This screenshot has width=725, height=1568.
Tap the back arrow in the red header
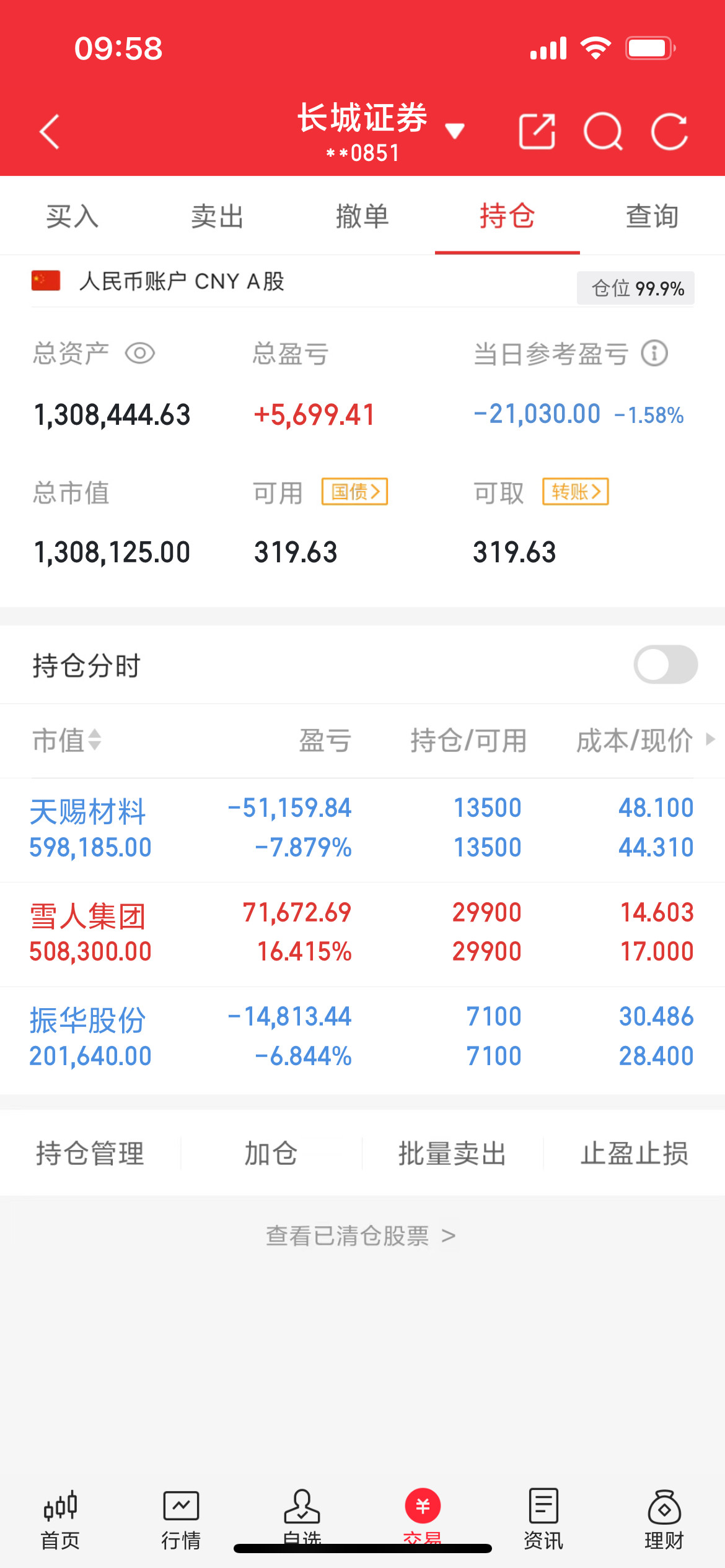(50, 132)
